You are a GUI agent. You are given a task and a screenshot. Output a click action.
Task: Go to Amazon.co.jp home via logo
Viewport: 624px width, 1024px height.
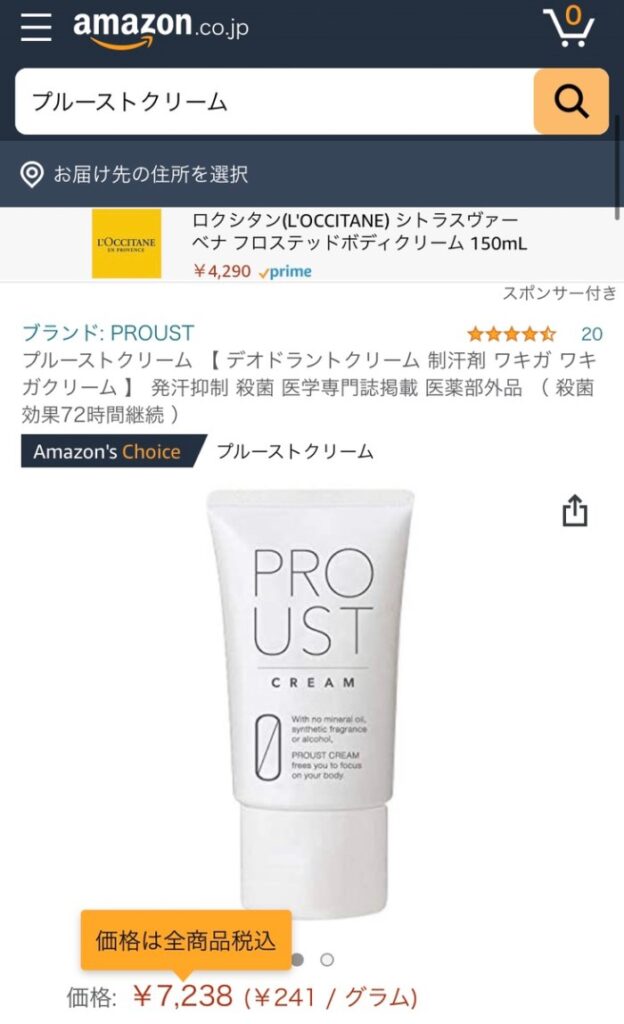(x=160, y=26)
